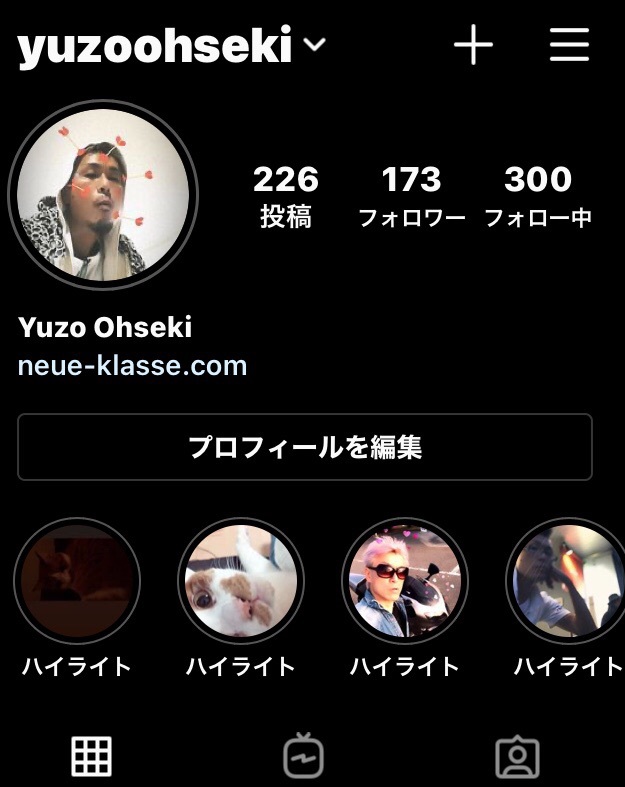The height and width of the screenshot is (787, 625).
Task: Tap the プロフィールを編集 button
Action: (x=305, y=447)
